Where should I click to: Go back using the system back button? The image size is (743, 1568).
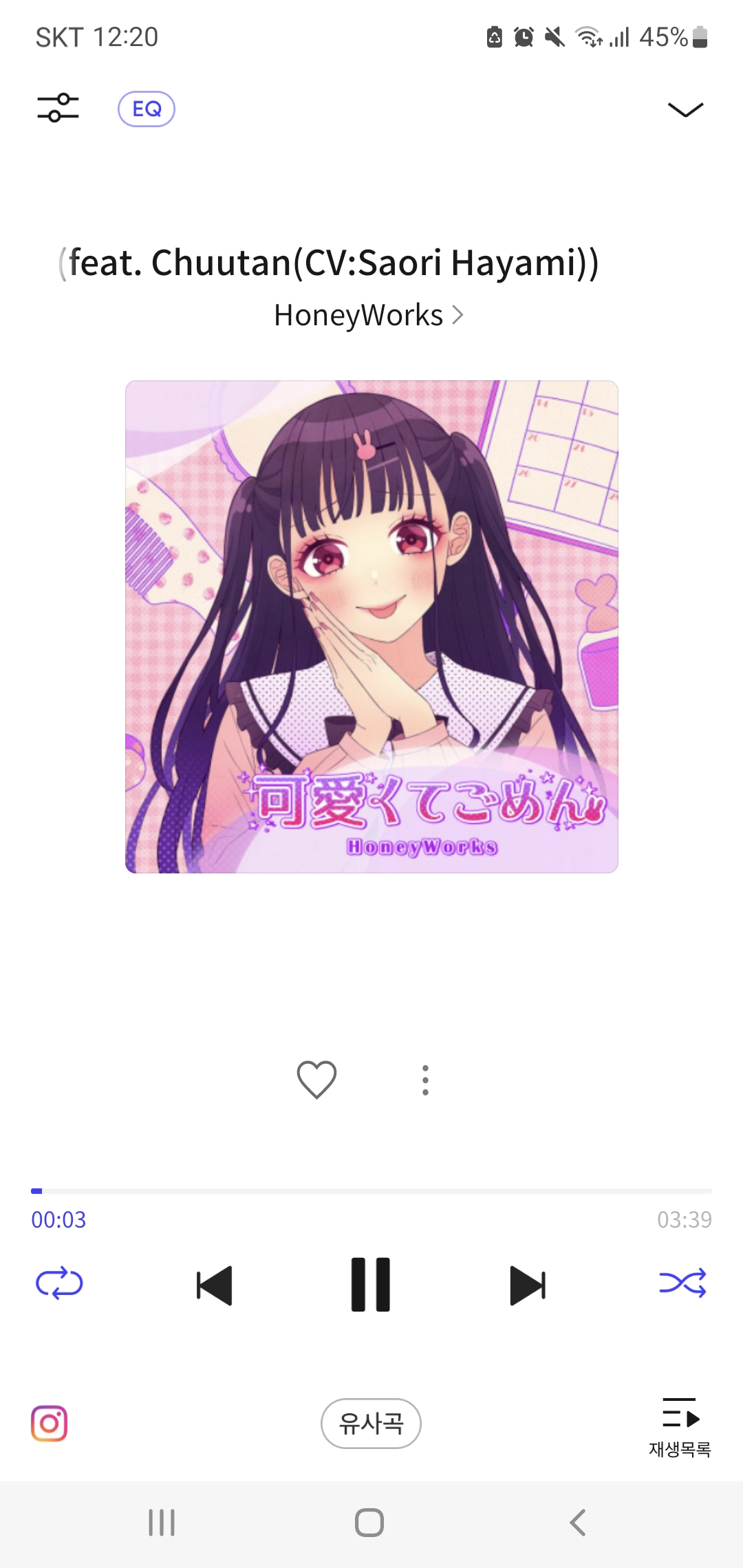coord(578,1523)
